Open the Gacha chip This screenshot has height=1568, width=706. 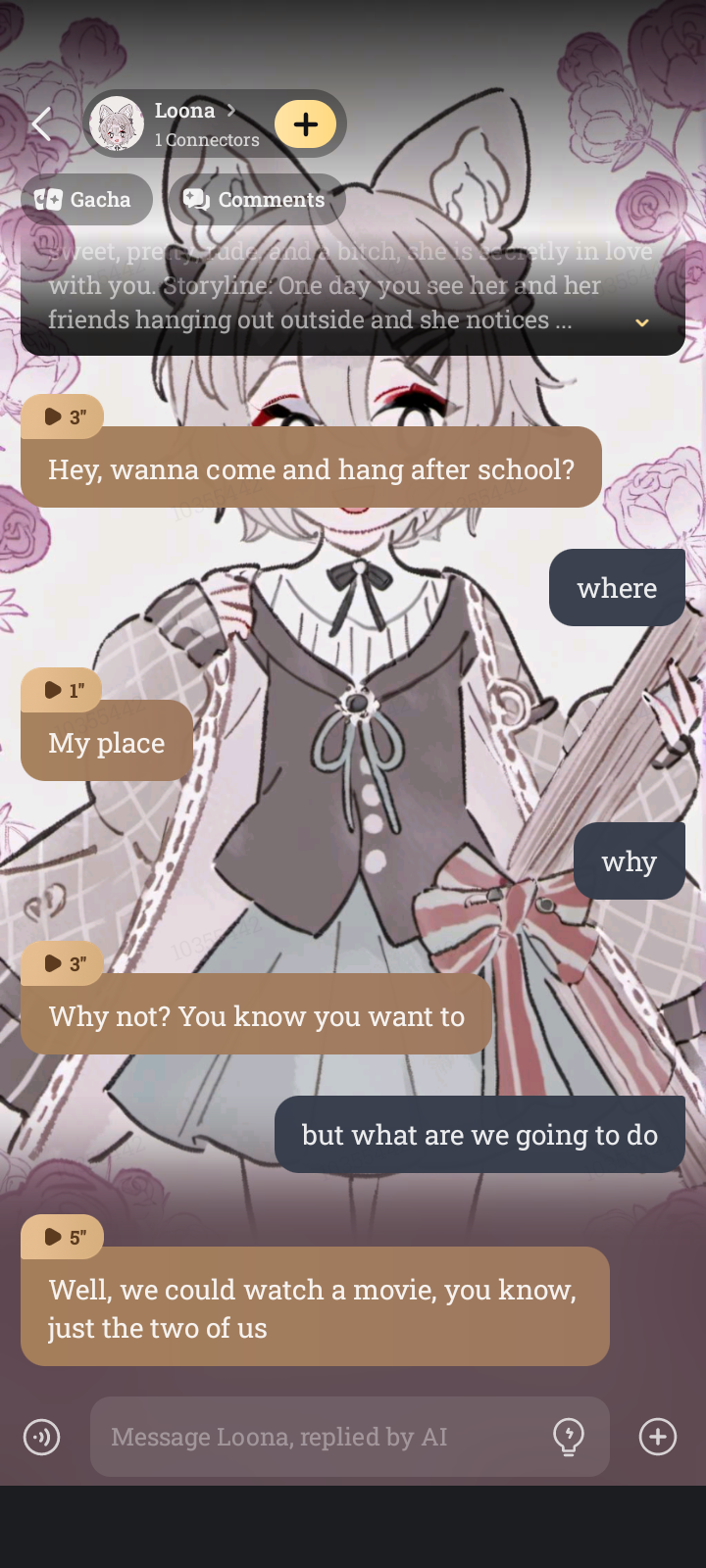[85, 200]
